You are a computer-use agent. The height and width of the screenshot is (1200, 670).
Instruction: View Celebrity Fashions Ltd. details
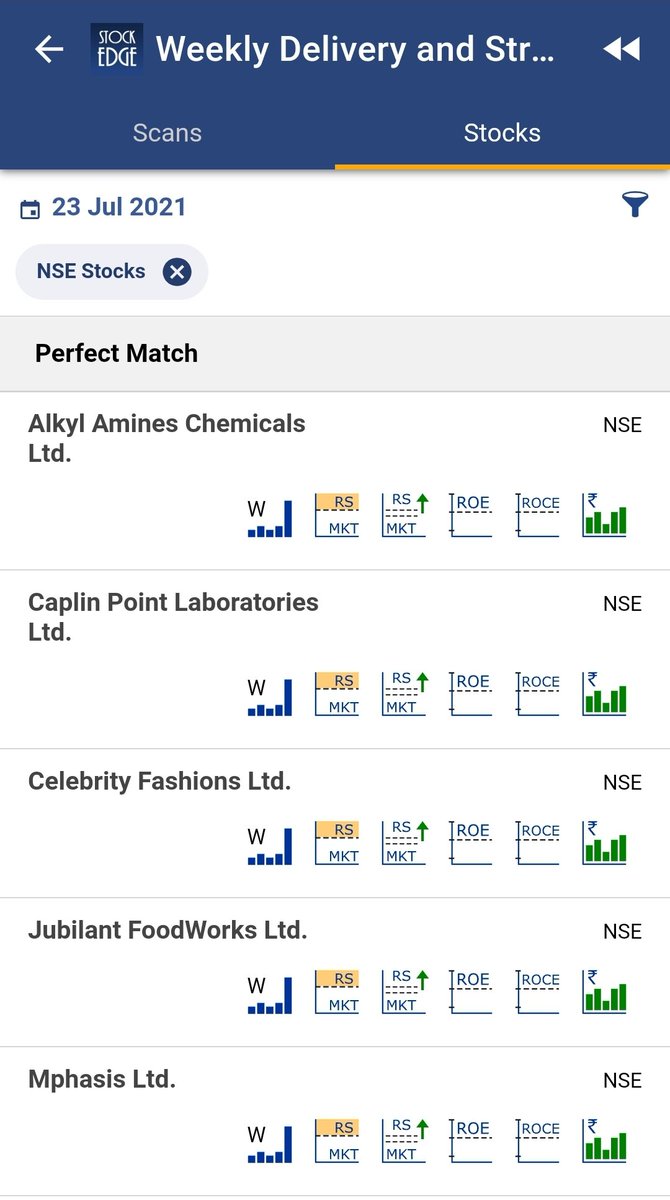click(x=335, y=824)
